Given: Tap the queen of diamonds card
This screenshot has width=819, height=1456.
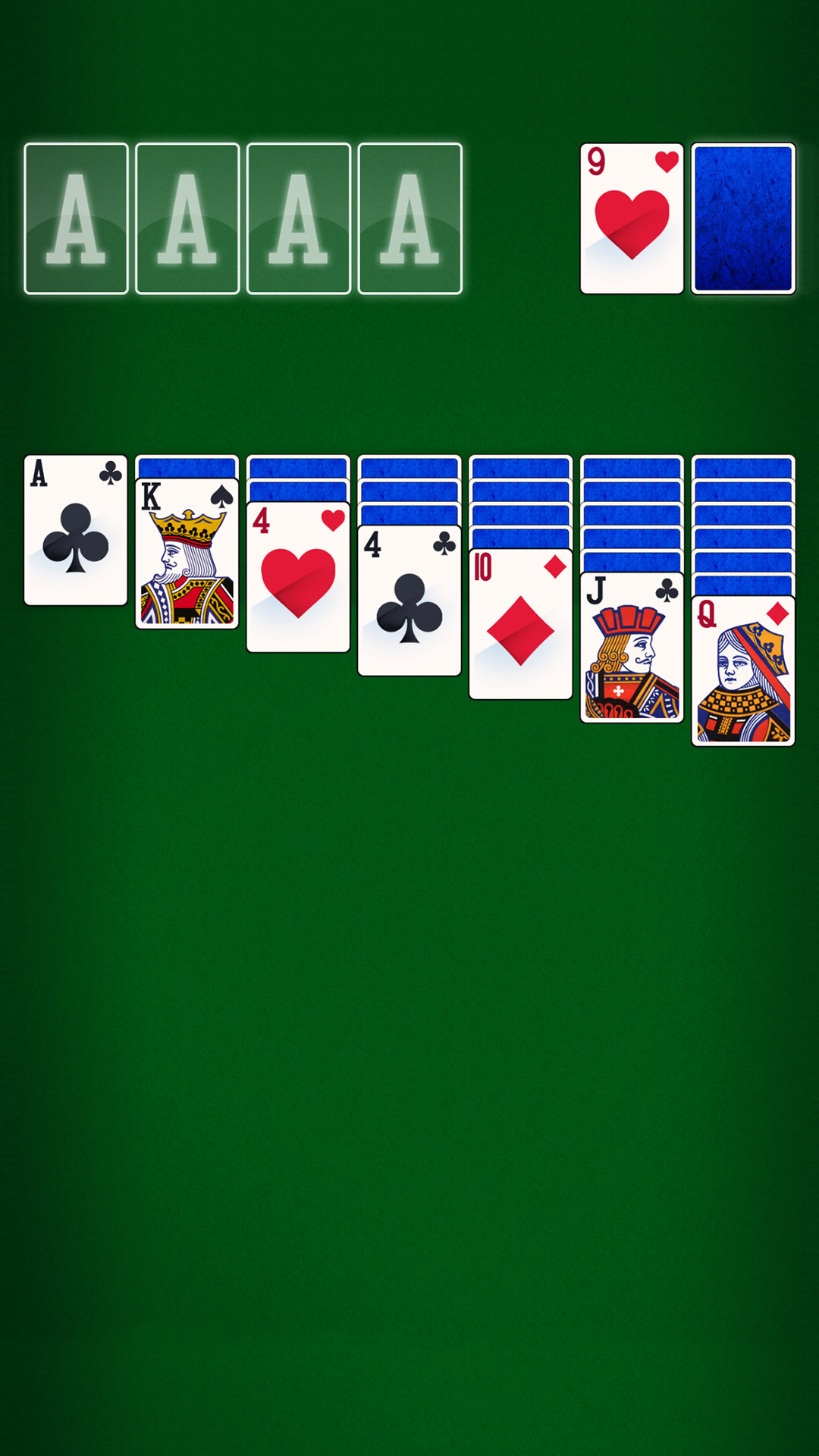Looking at the screenshot, I should (742, 671).
